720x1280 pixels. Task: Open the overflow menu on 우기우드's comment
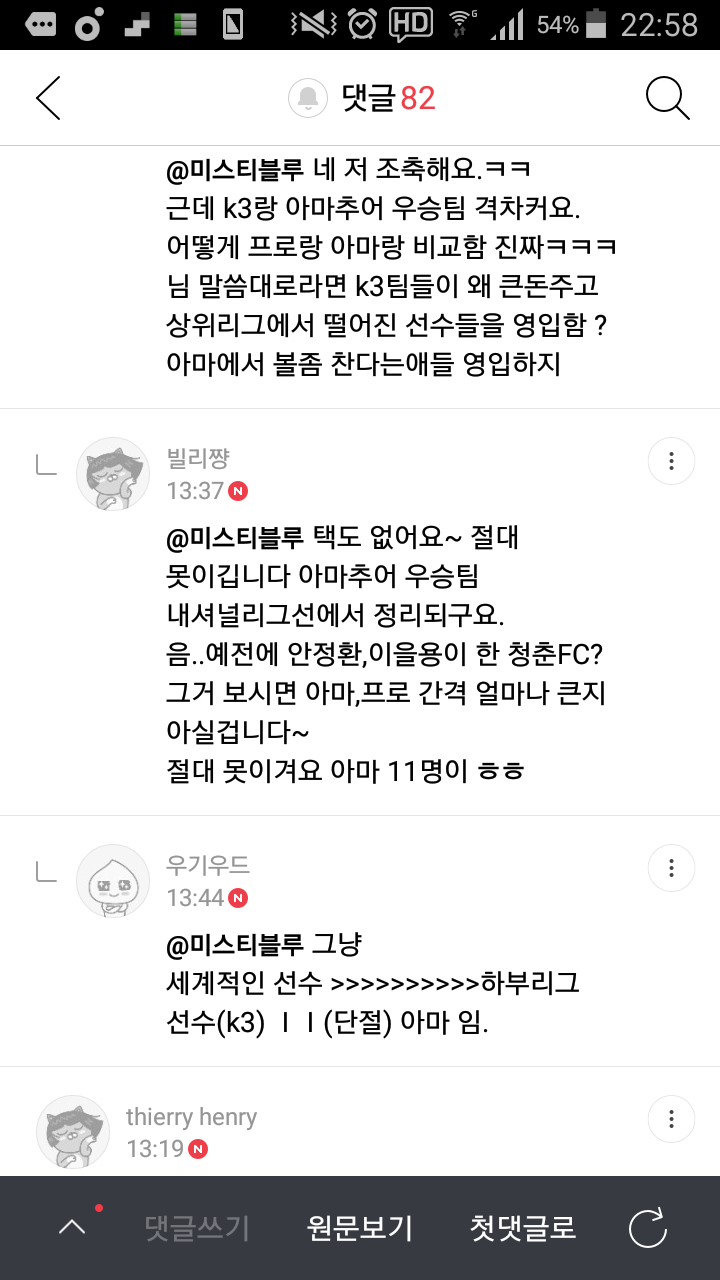671,867
